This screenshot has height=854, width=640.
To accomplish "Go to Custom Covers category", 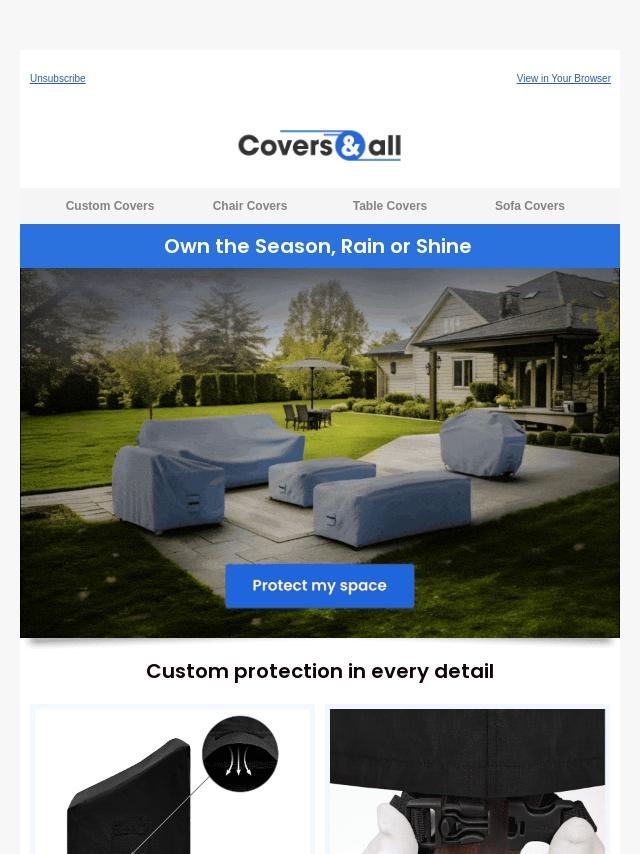I will [x=110, y=206].
